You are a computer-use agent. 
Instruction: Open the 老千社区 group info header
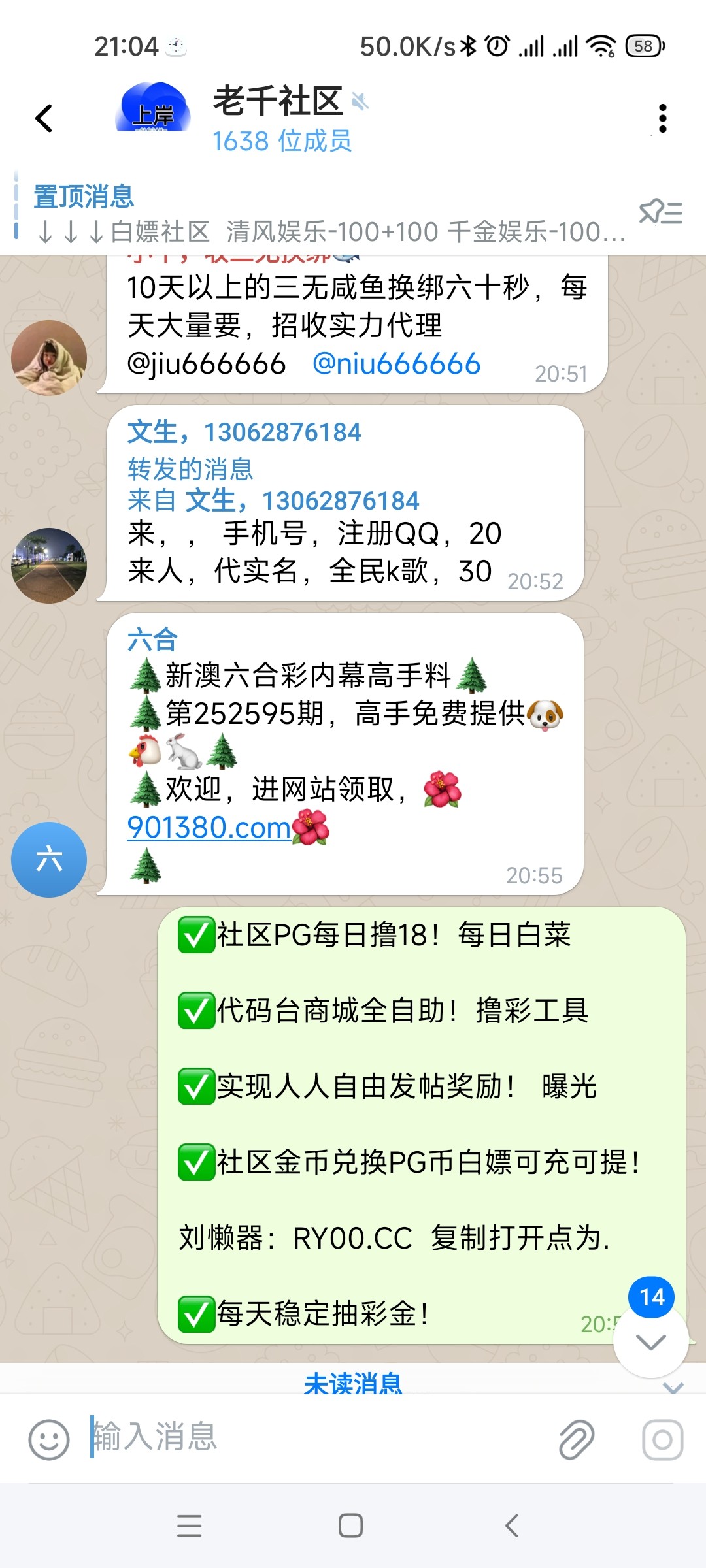pyautogui.click(x=281, y=118)
